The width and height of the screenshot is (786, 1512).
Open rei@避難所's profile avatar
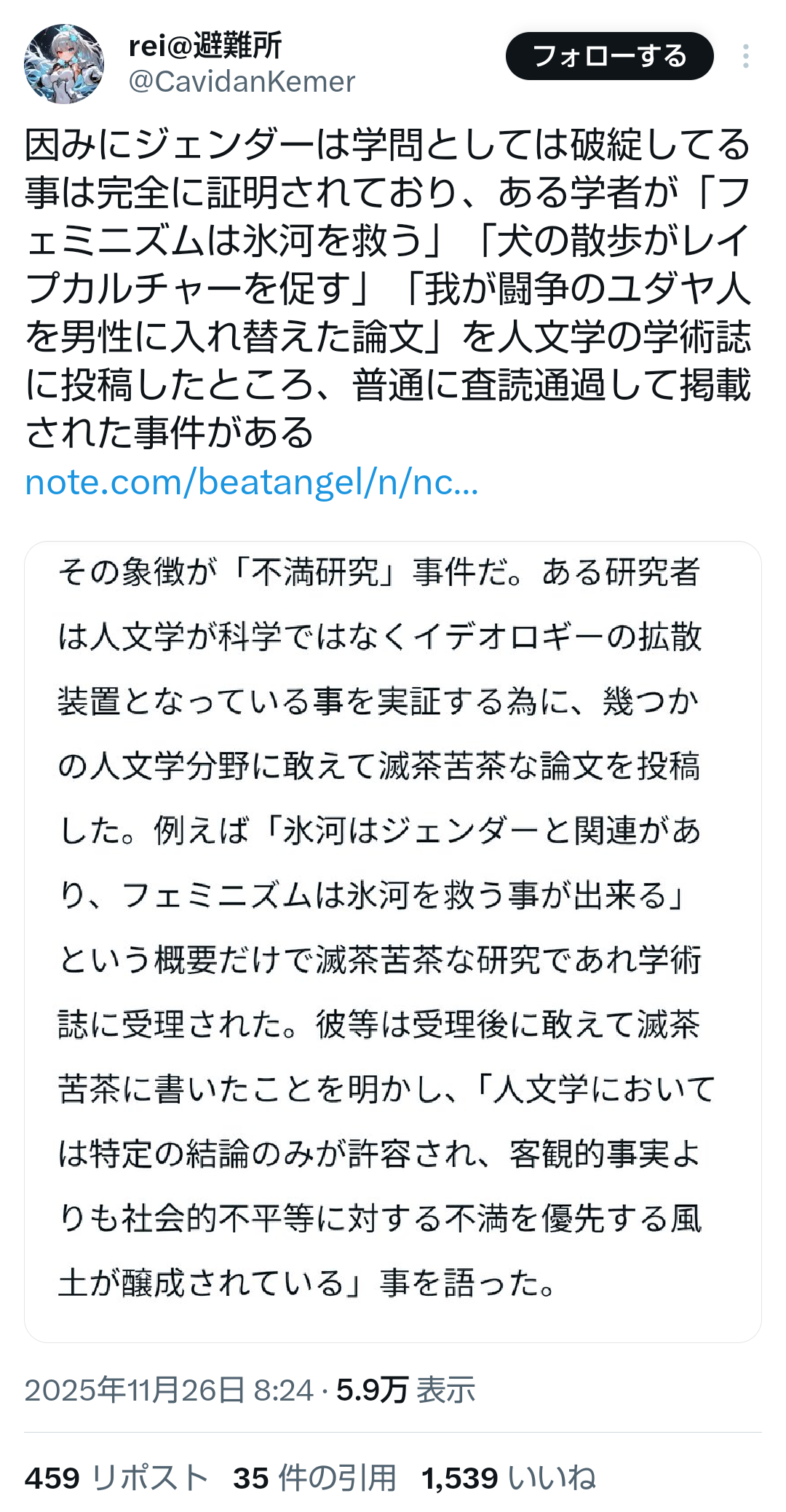[64, 64]
